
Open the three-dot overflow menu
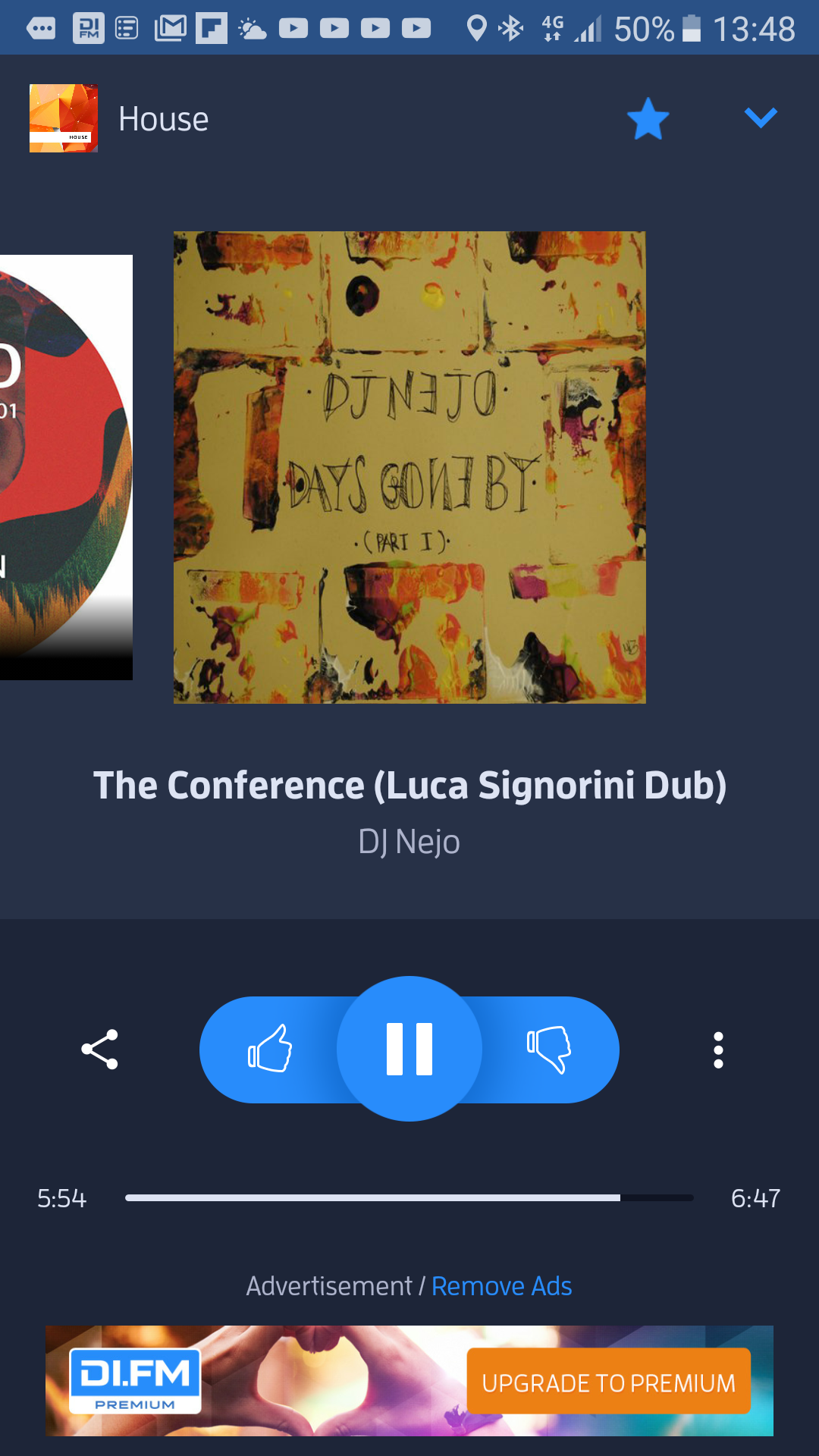click(718, 1050)
